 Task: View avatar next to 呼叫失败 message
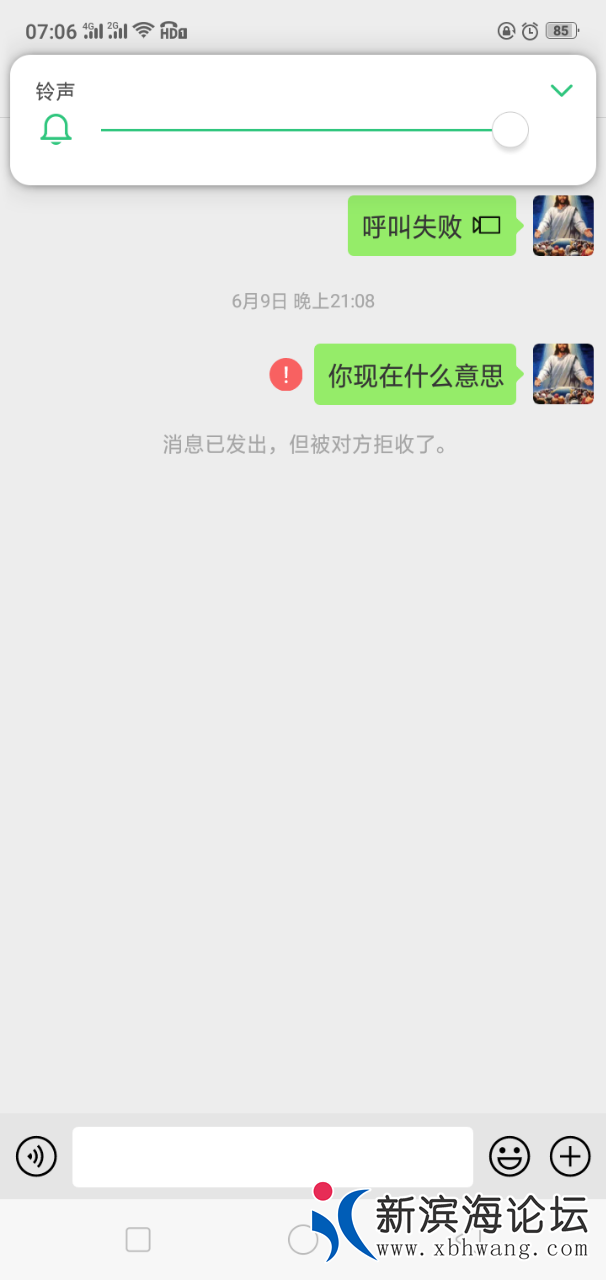[x=563, y=226]
